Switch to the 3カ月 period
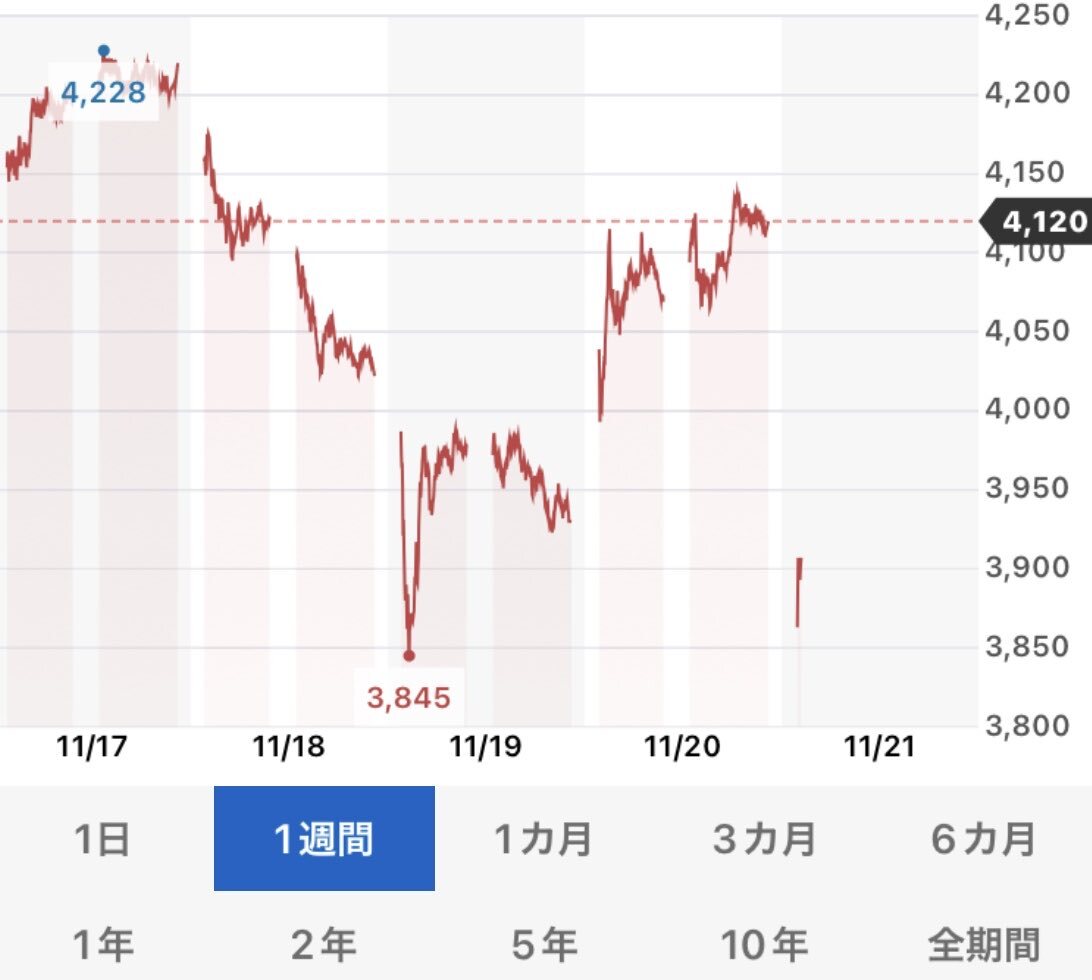The width and height of the screenshot is (1092, 980). pos(764,839)
